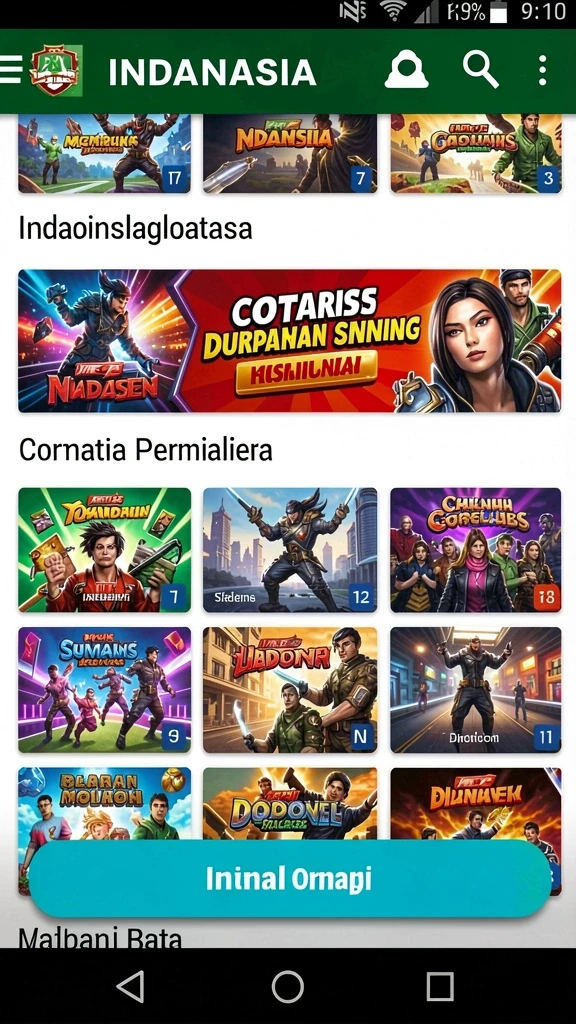This screenshot has height=1024, width=576.
Task: Open the game tile with badge 18
Action: coord(476,550)
